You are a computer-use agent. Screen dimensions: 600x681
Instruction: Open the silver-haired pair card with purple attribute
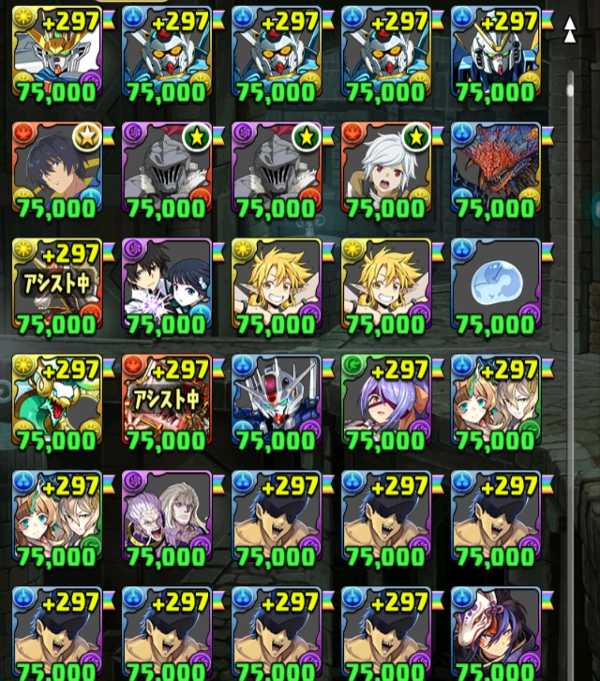click(166, 517)
